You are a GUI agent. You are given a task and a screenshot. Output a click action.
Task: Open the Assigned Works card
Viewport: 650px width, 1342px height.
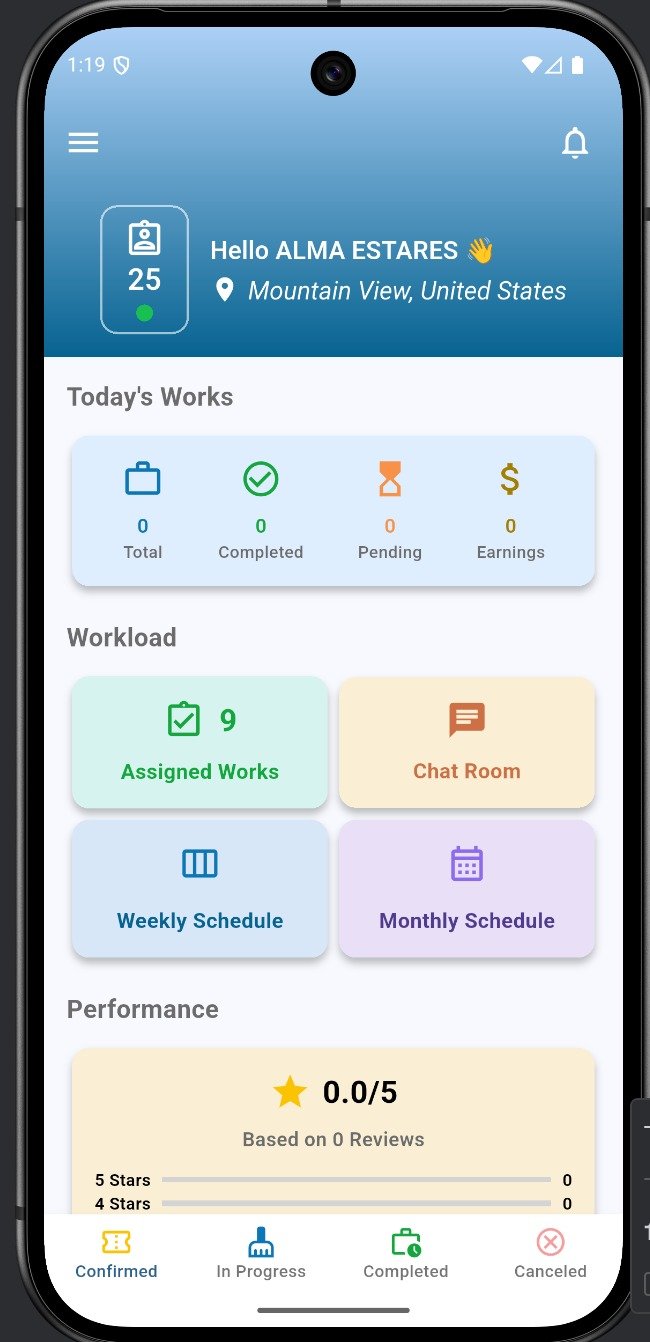(x=200, y=742)
